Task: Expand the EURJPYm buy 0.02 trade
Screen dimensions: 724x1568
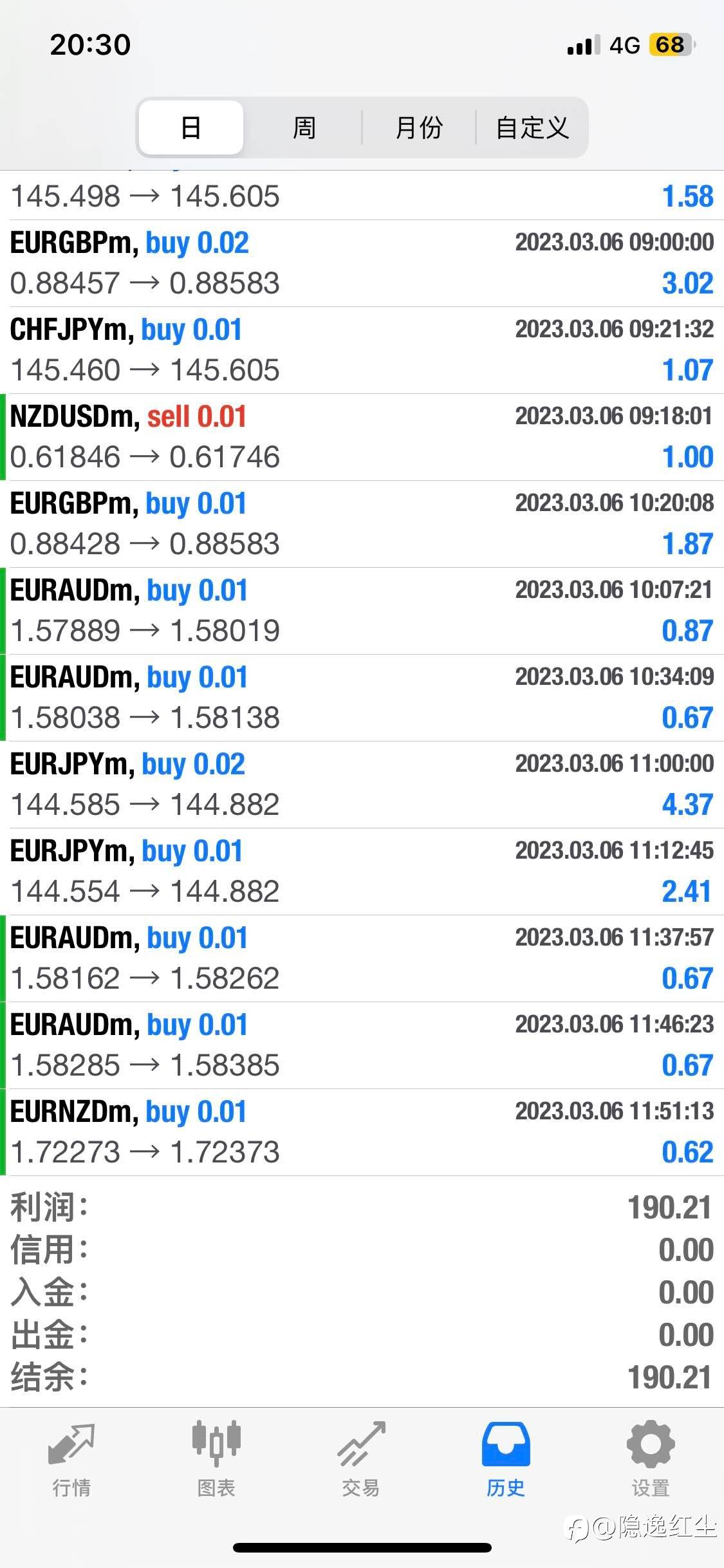Action: pyautogui.click(x=362, y=785)
